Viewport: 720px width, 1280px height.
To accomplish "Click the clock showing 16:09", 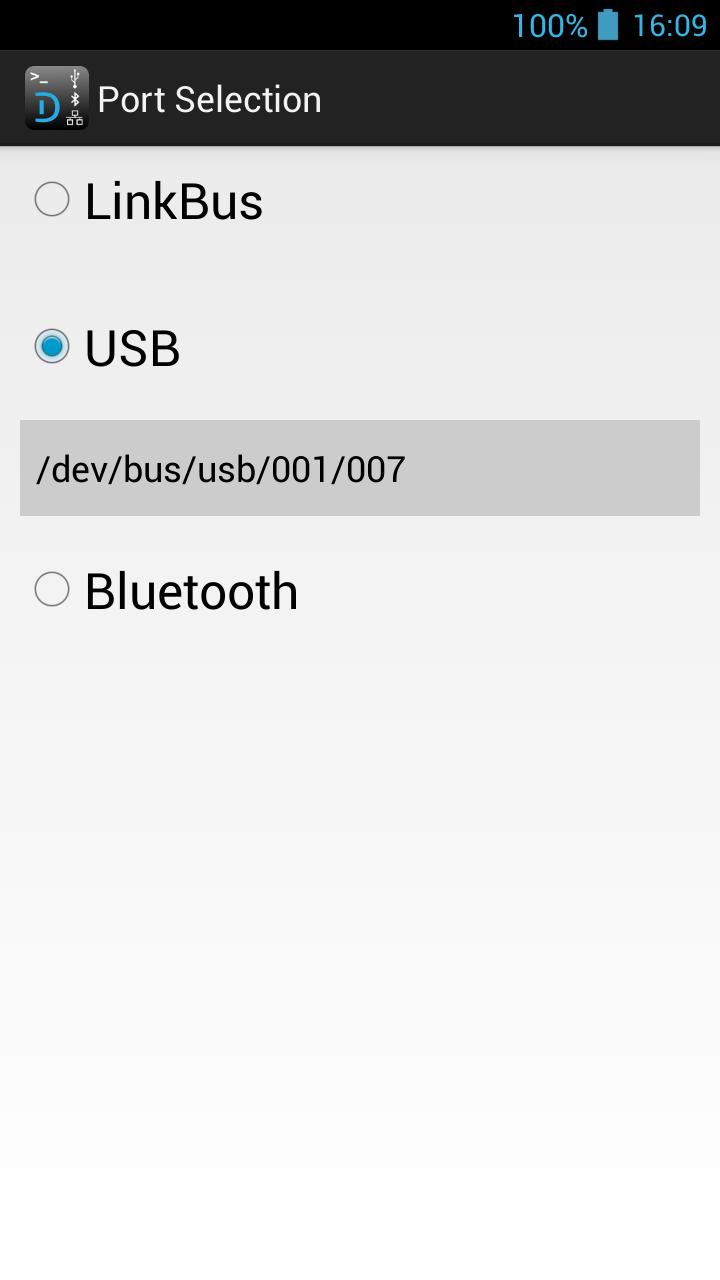I will (x=671, y=25).
